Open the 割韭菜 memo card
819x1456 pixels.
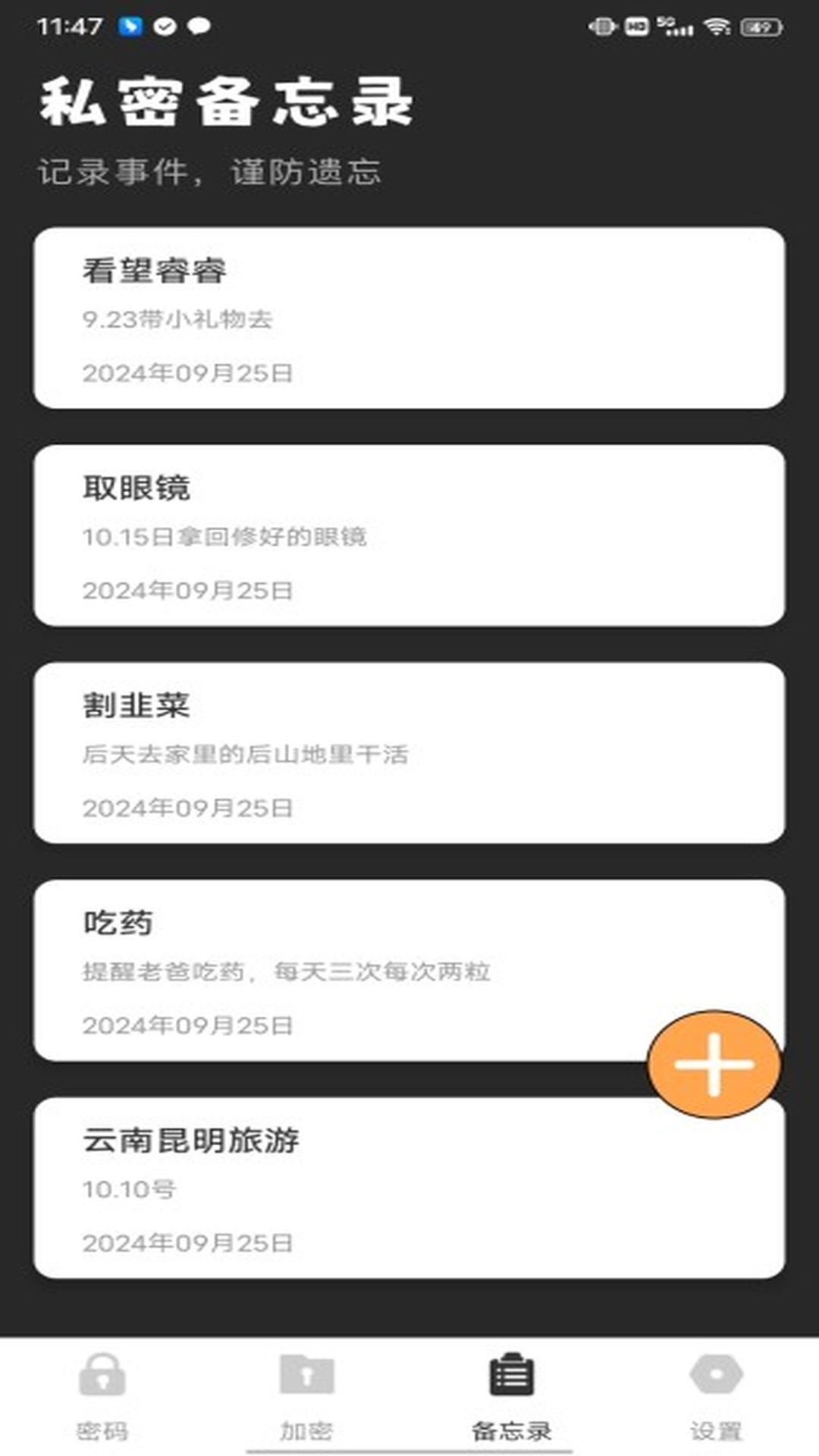coord(409,753)
